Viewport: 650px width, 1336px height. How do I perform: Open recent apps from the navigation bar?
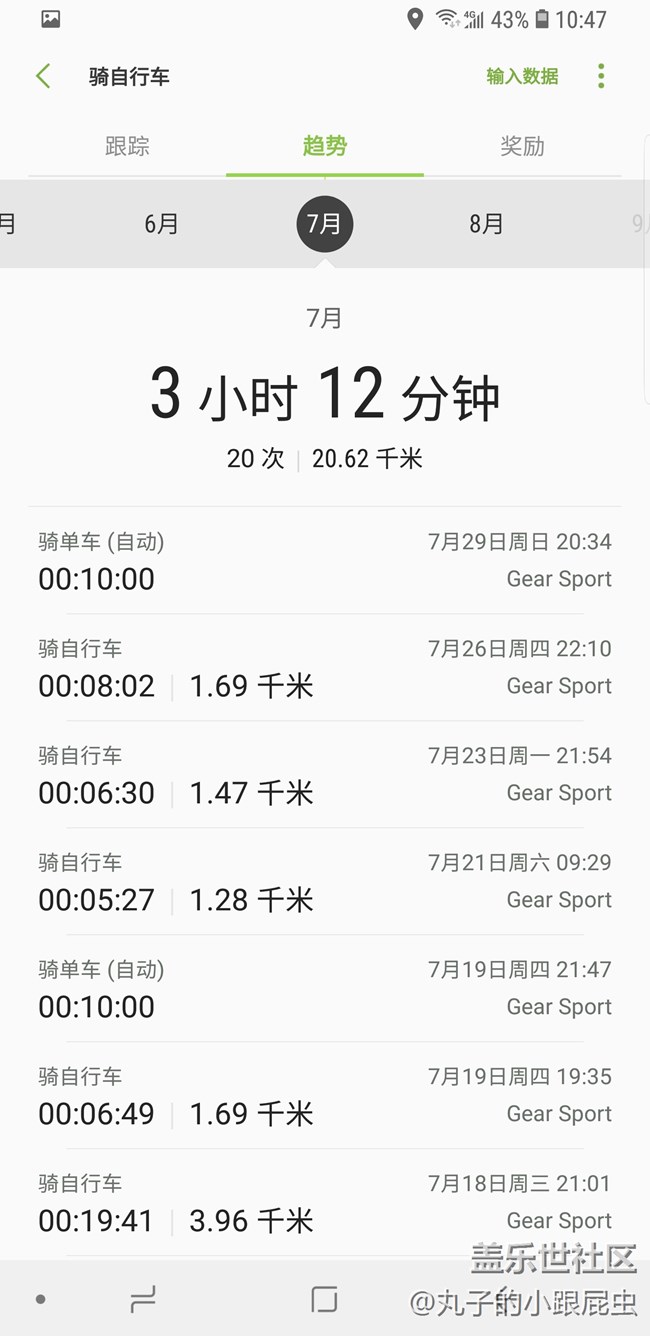click(143, 1299)
